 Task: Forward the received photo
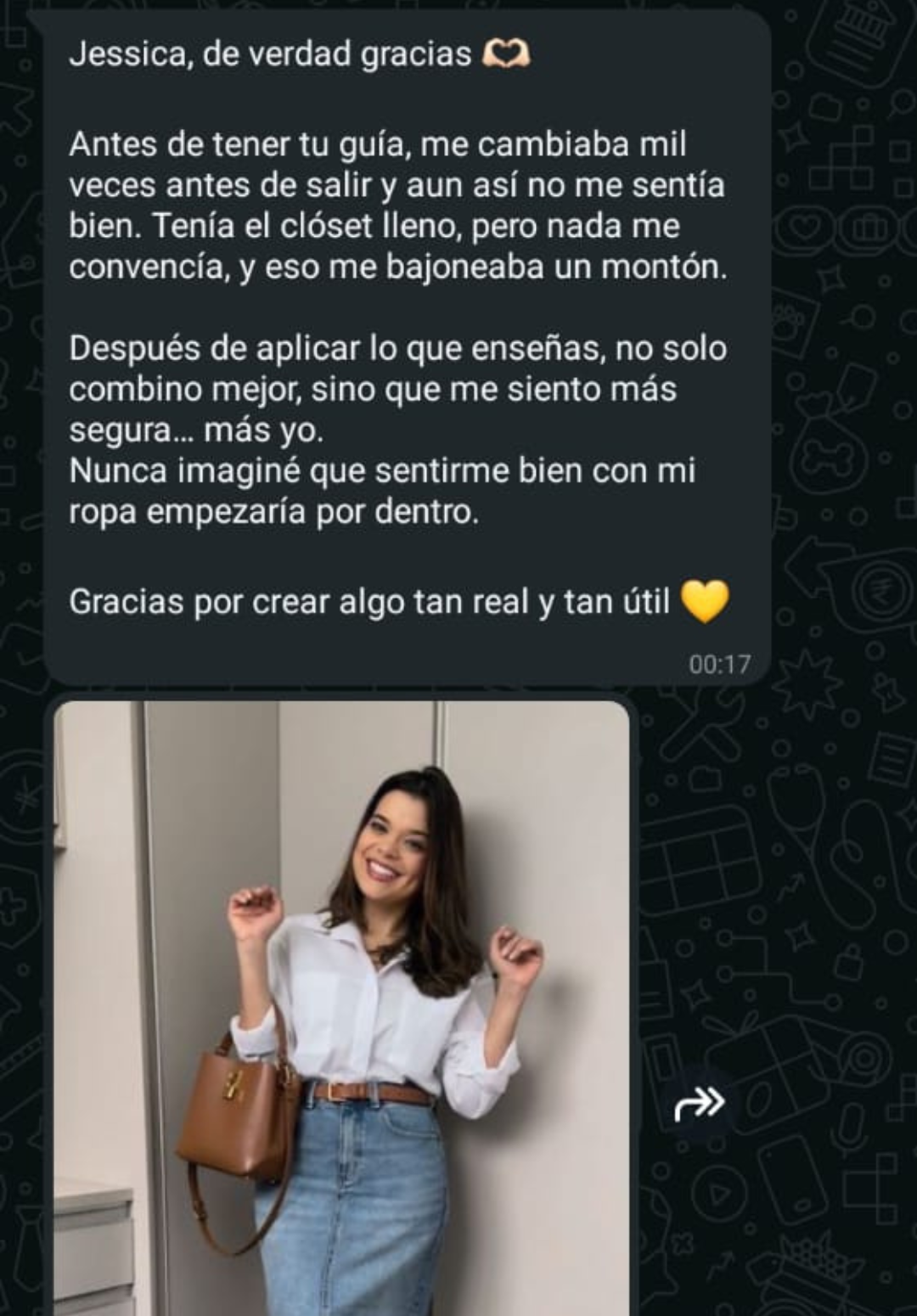coord(699,1104)
